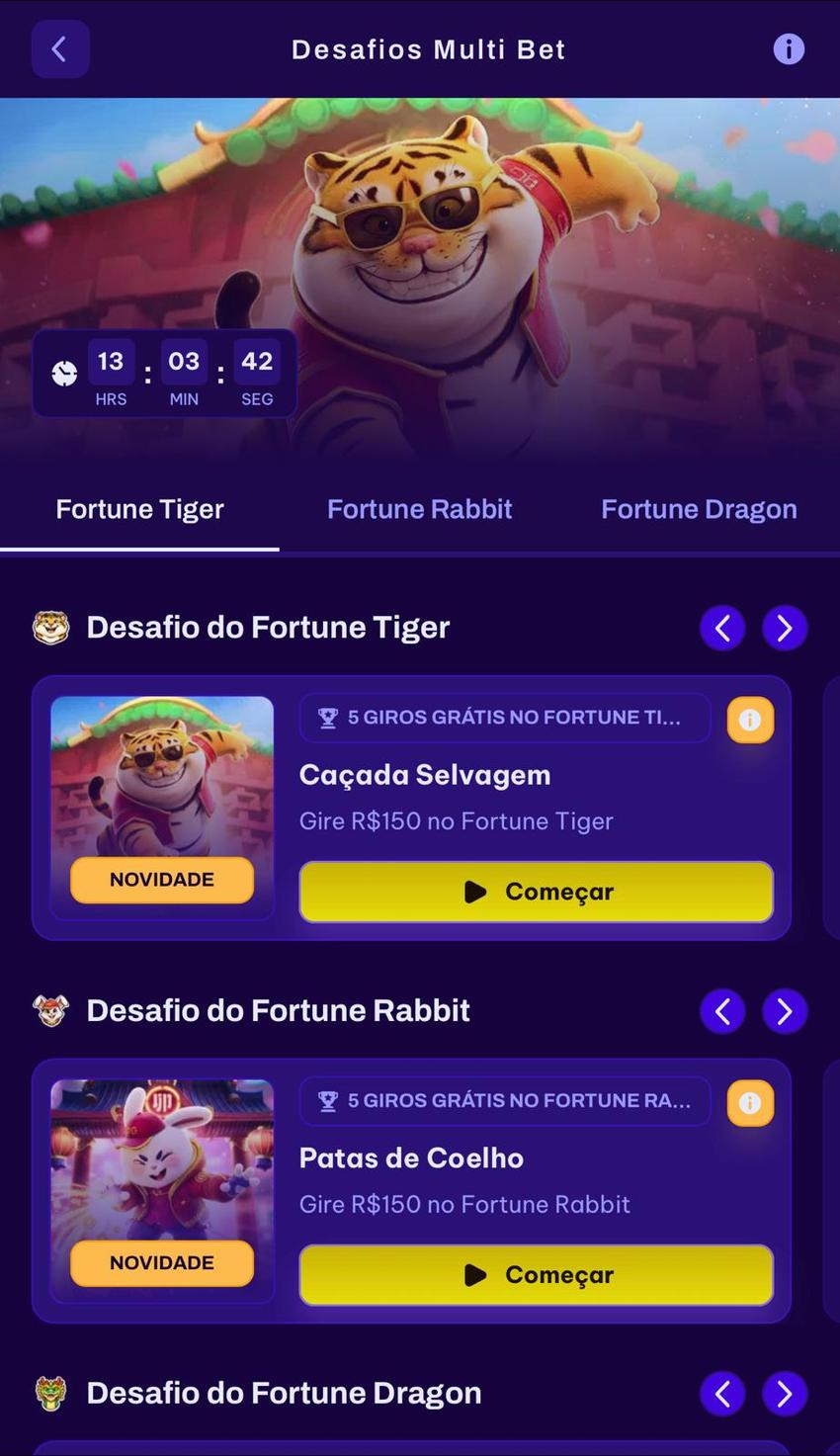Click the right arrow for Desafio do Fortune Tiger
Image resolution: width=840 pixels, height=1456 pixels.
pyautogui.click(x=784, y=627)
